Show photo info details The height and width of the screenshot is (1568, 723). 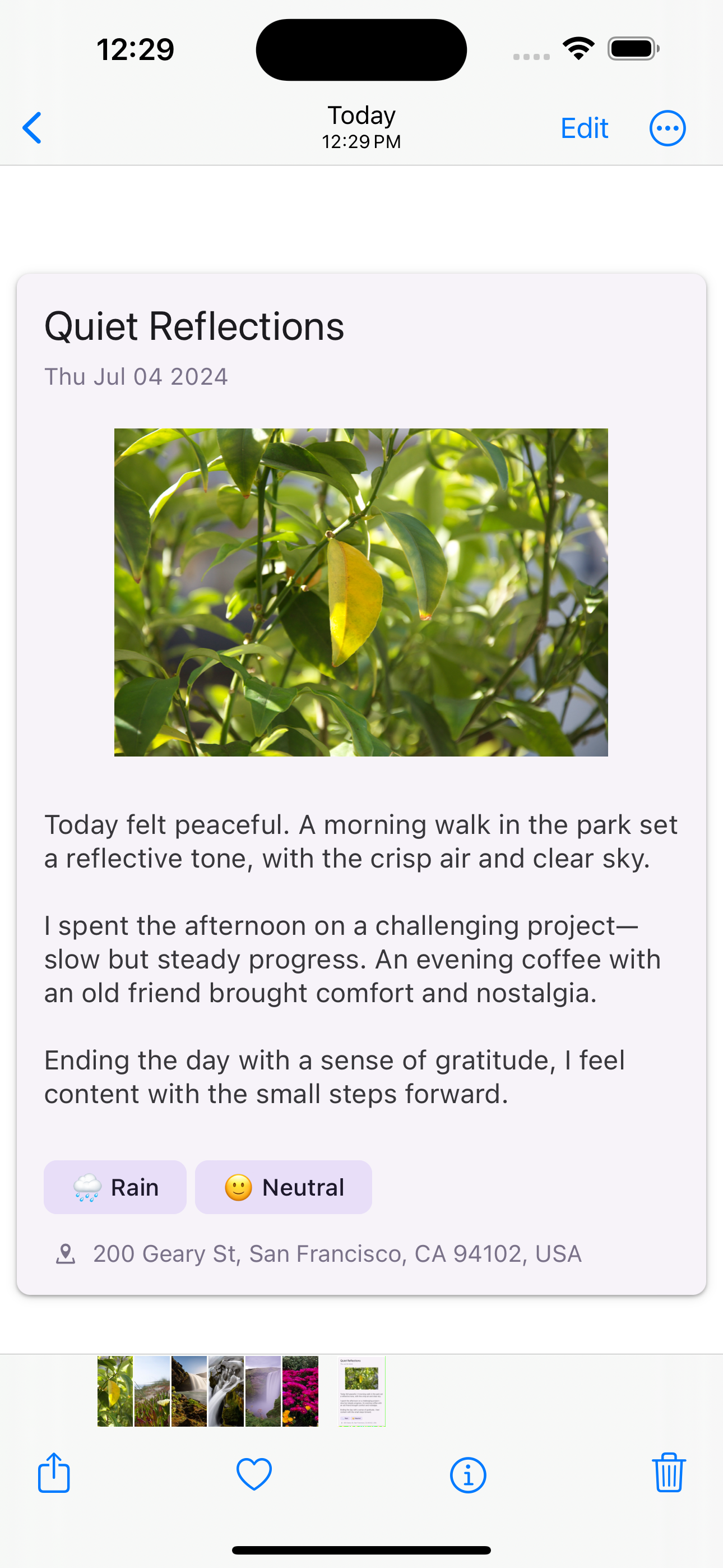[x=467, y=1474]
